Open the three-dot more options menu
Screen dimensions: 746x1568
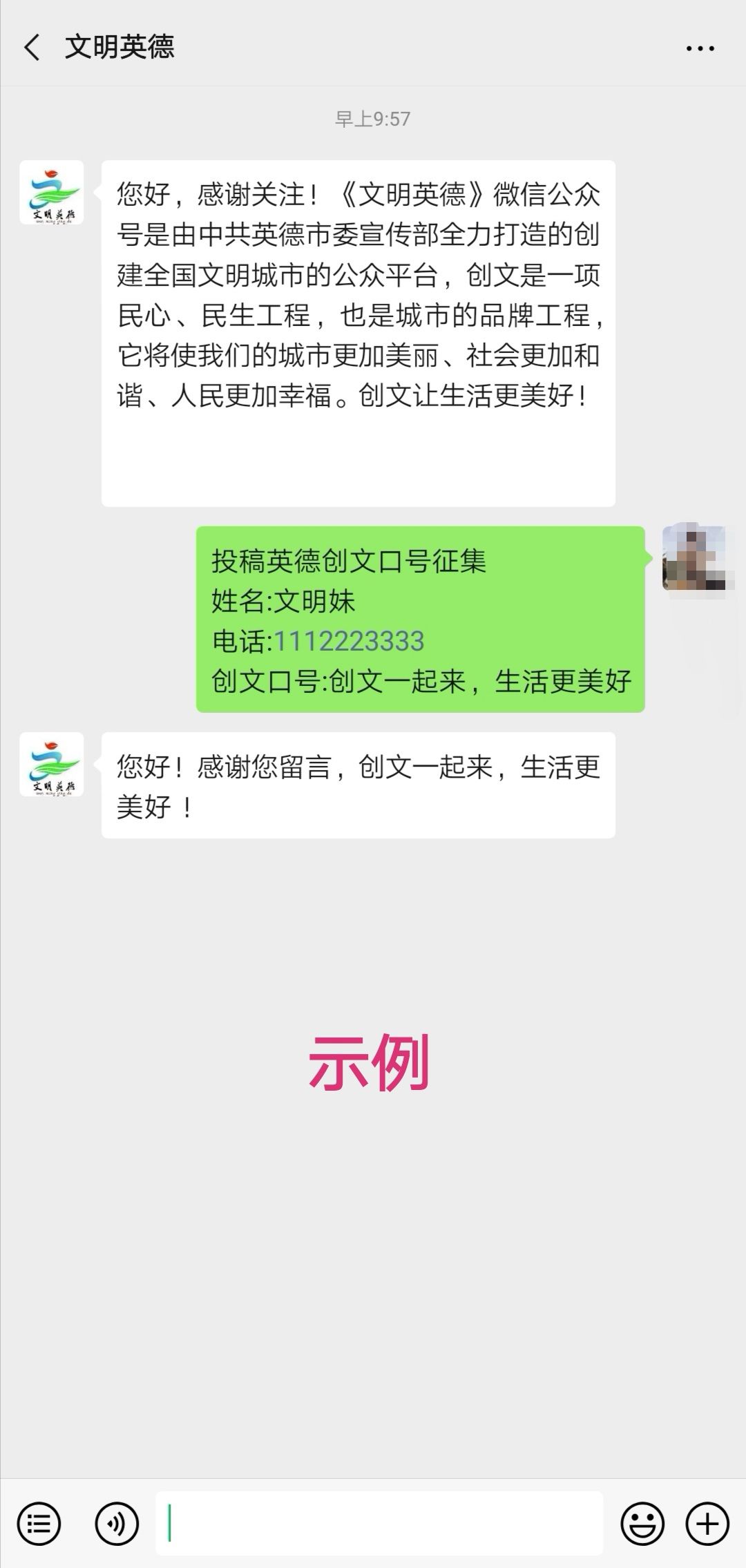[x=700, y=48]
